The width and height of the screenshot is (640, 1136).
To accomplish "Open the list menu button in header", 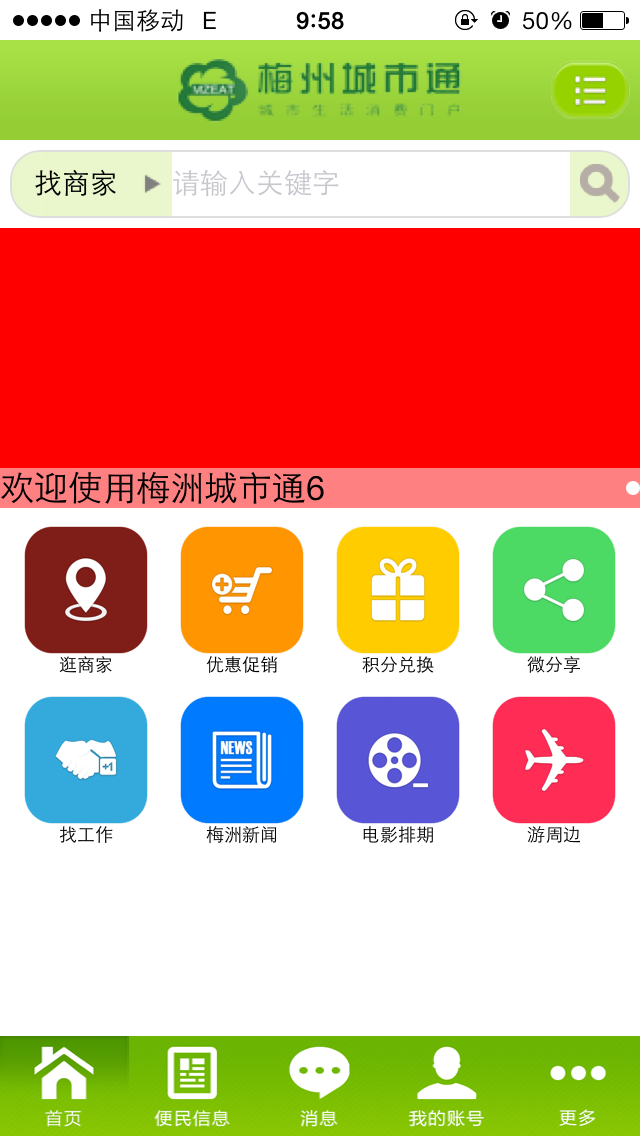I will pos(590,91).
